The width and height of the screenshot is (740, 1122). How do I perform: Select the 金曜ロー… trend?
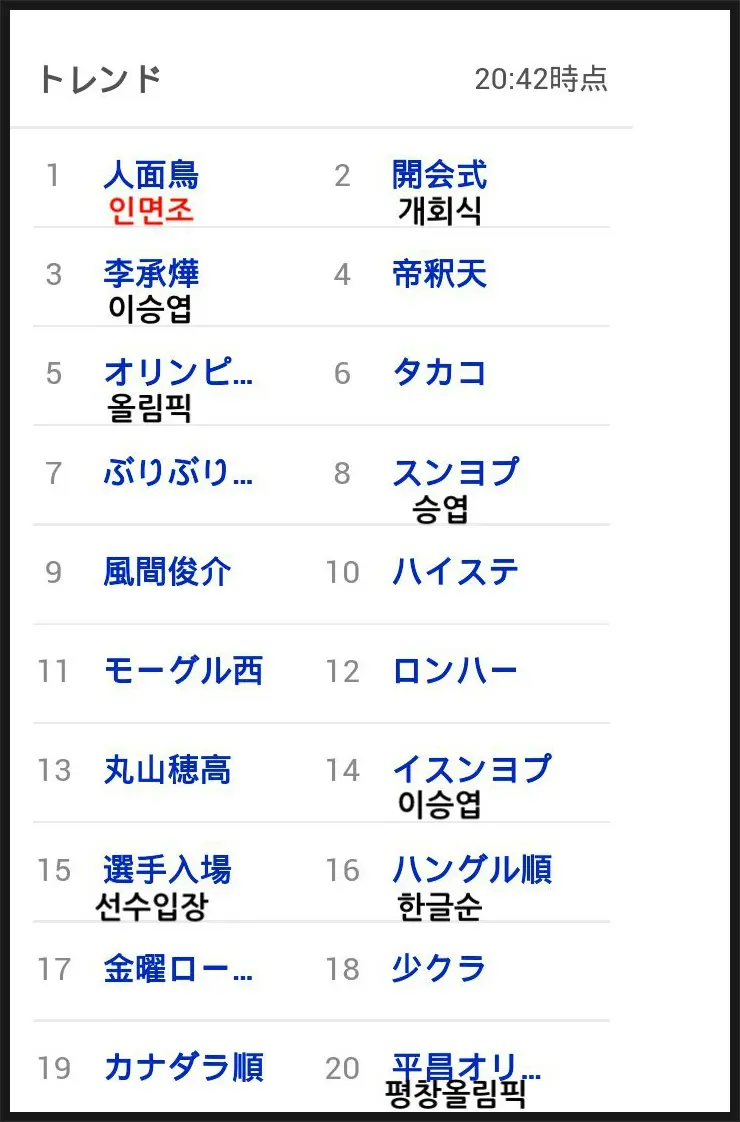click(178, 969)
